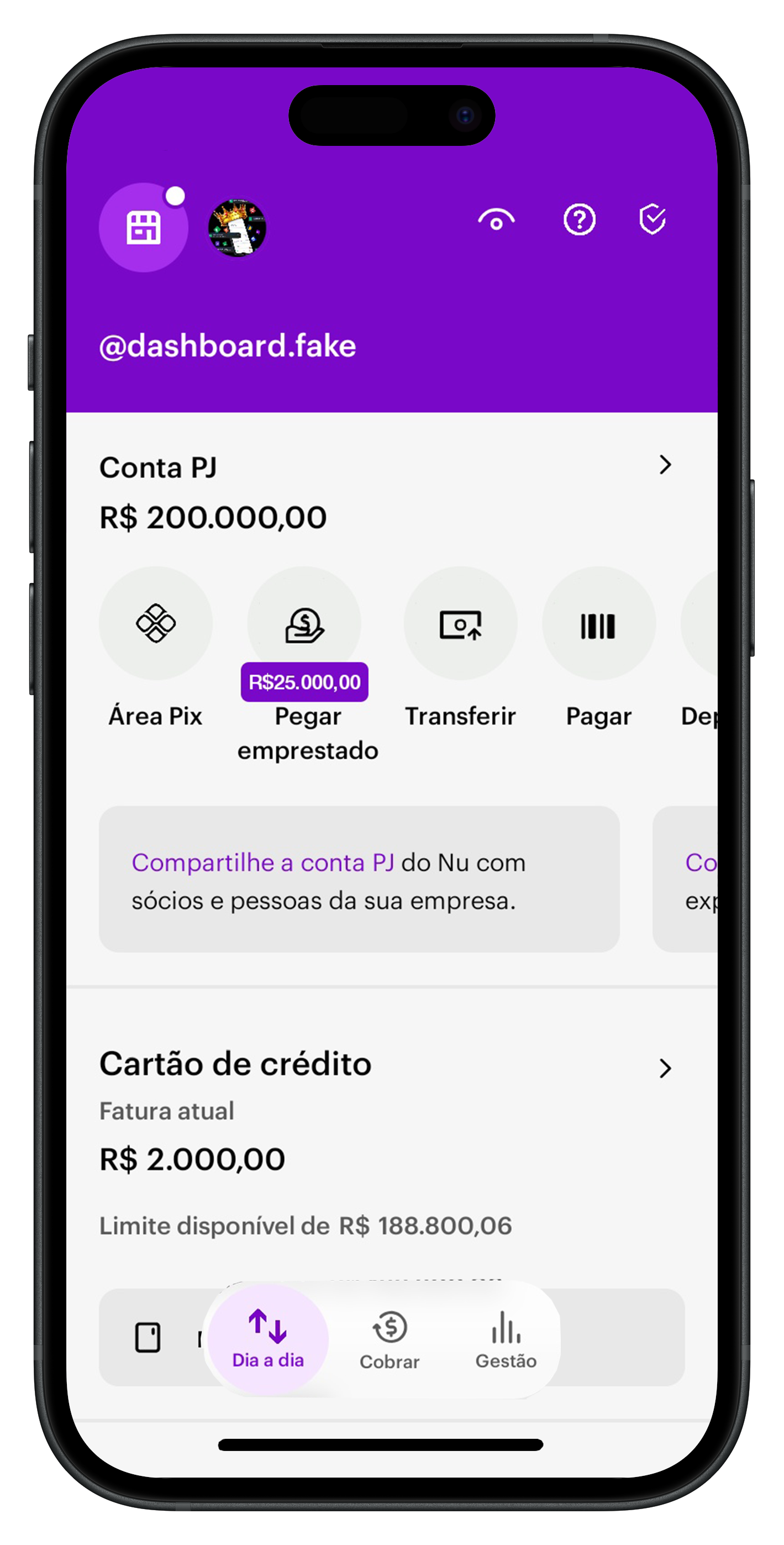Open the security shield icon

652,219
